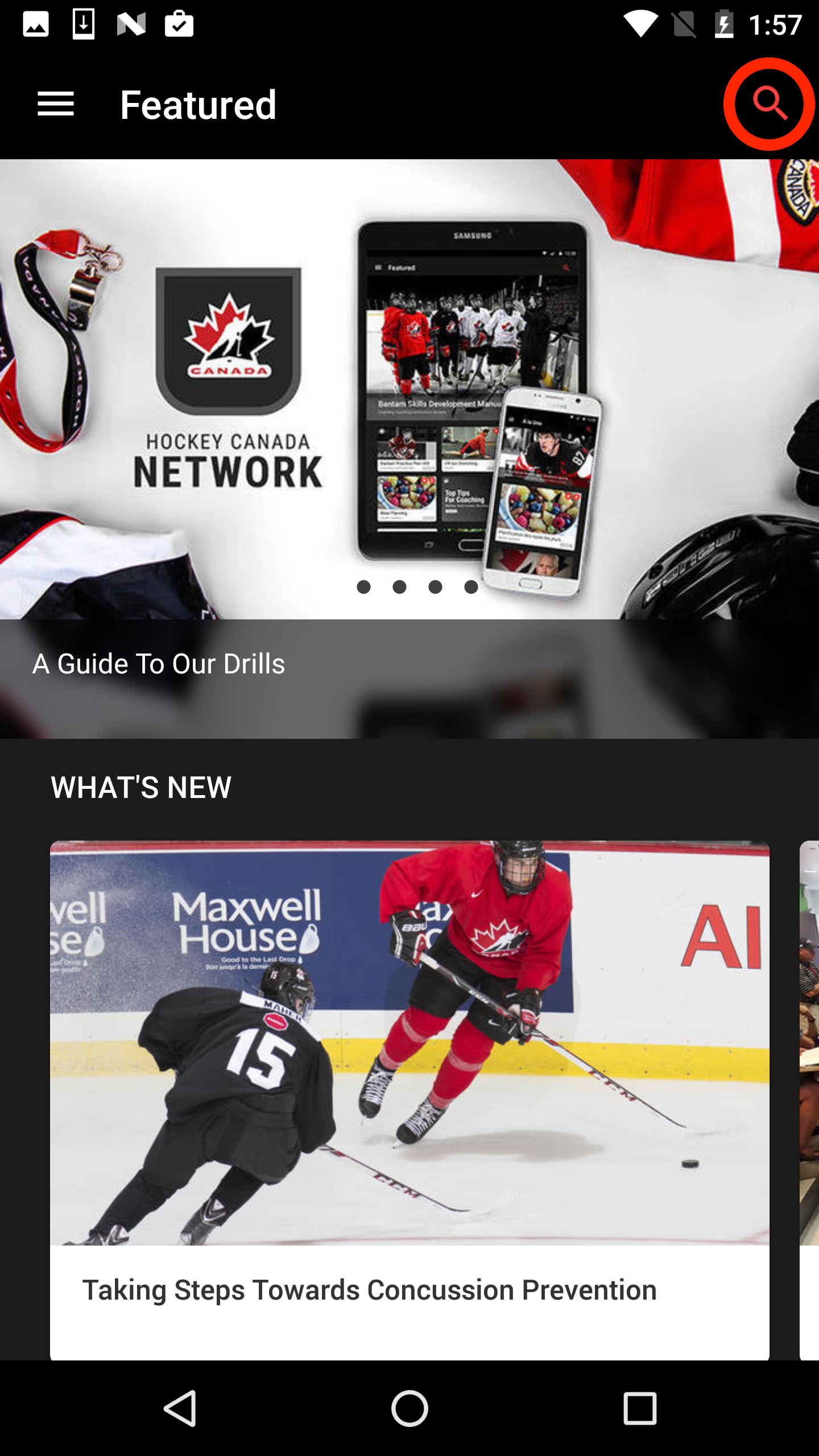Open the hamburger navigation drawer menu
This screenshot has width=819, height=1456.
56,104
